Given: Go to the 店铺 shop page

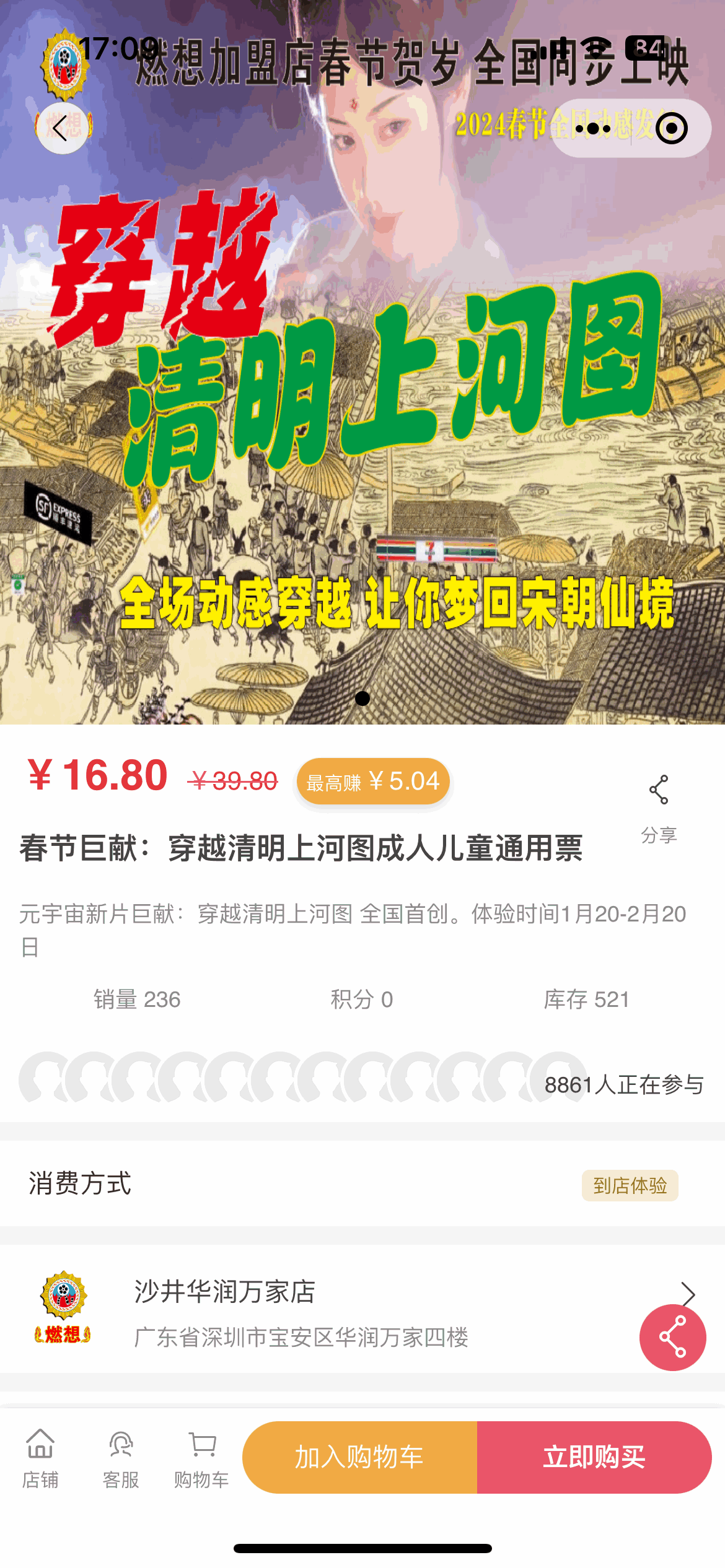Looking at the screenshot, I should tap(40, 1458).
